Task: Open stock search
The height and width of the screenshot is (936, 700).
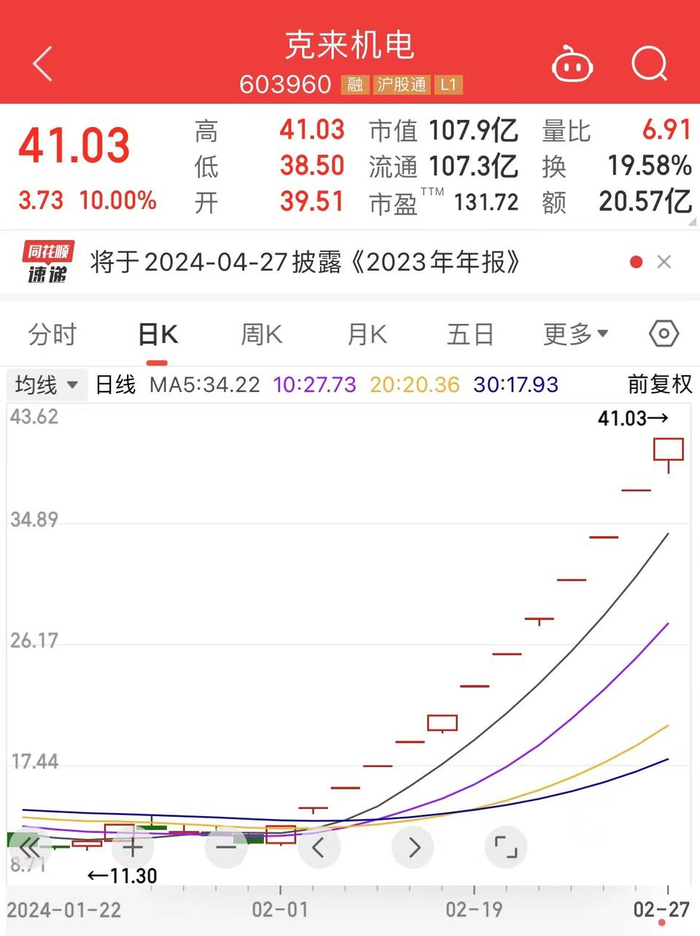Action: pos(649,65)
